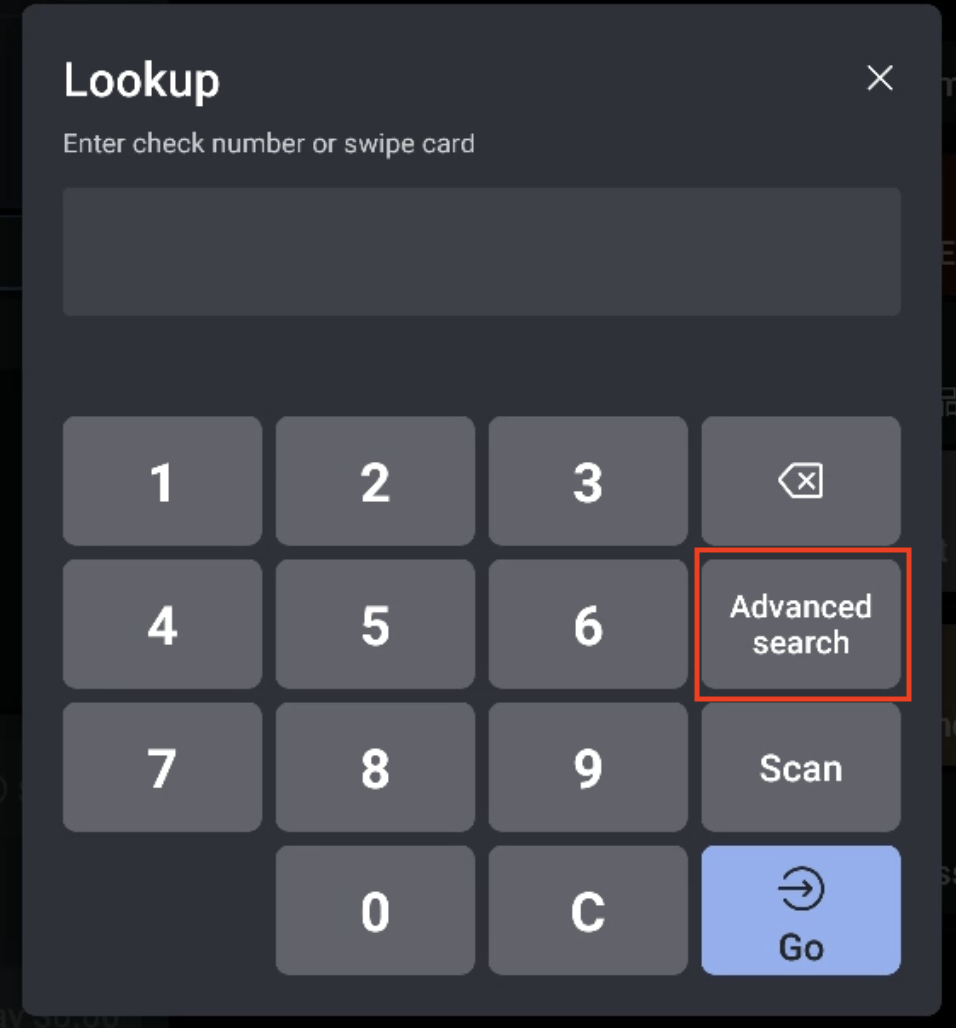Clear the entry with C key
This screenshot has height=1028, width=956.
pos(588,911)
